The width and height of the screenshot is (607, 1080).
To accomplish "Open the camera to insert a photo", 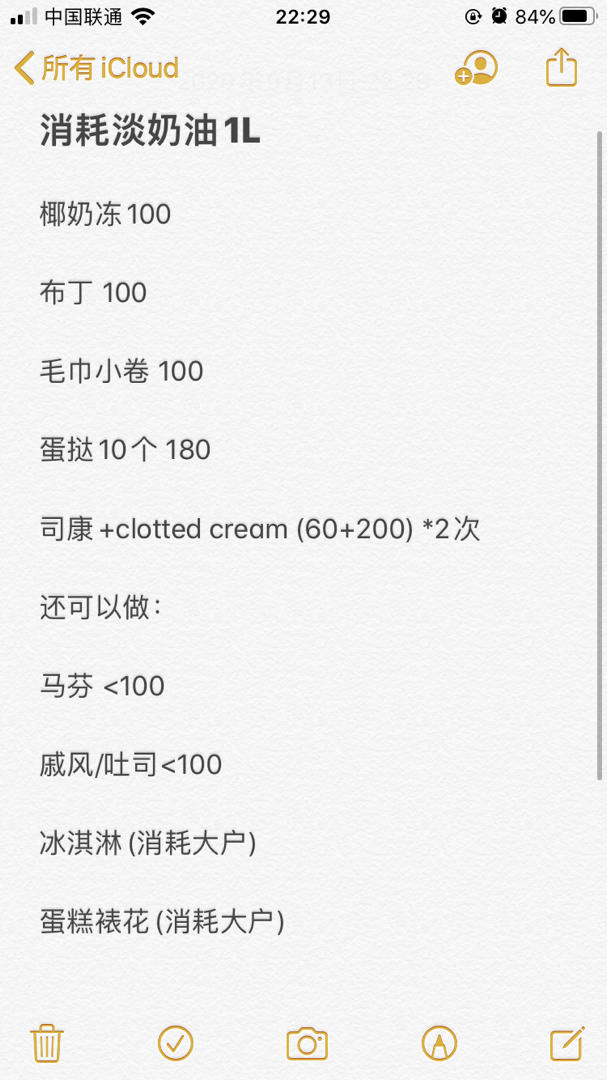I will (306, 1042).
